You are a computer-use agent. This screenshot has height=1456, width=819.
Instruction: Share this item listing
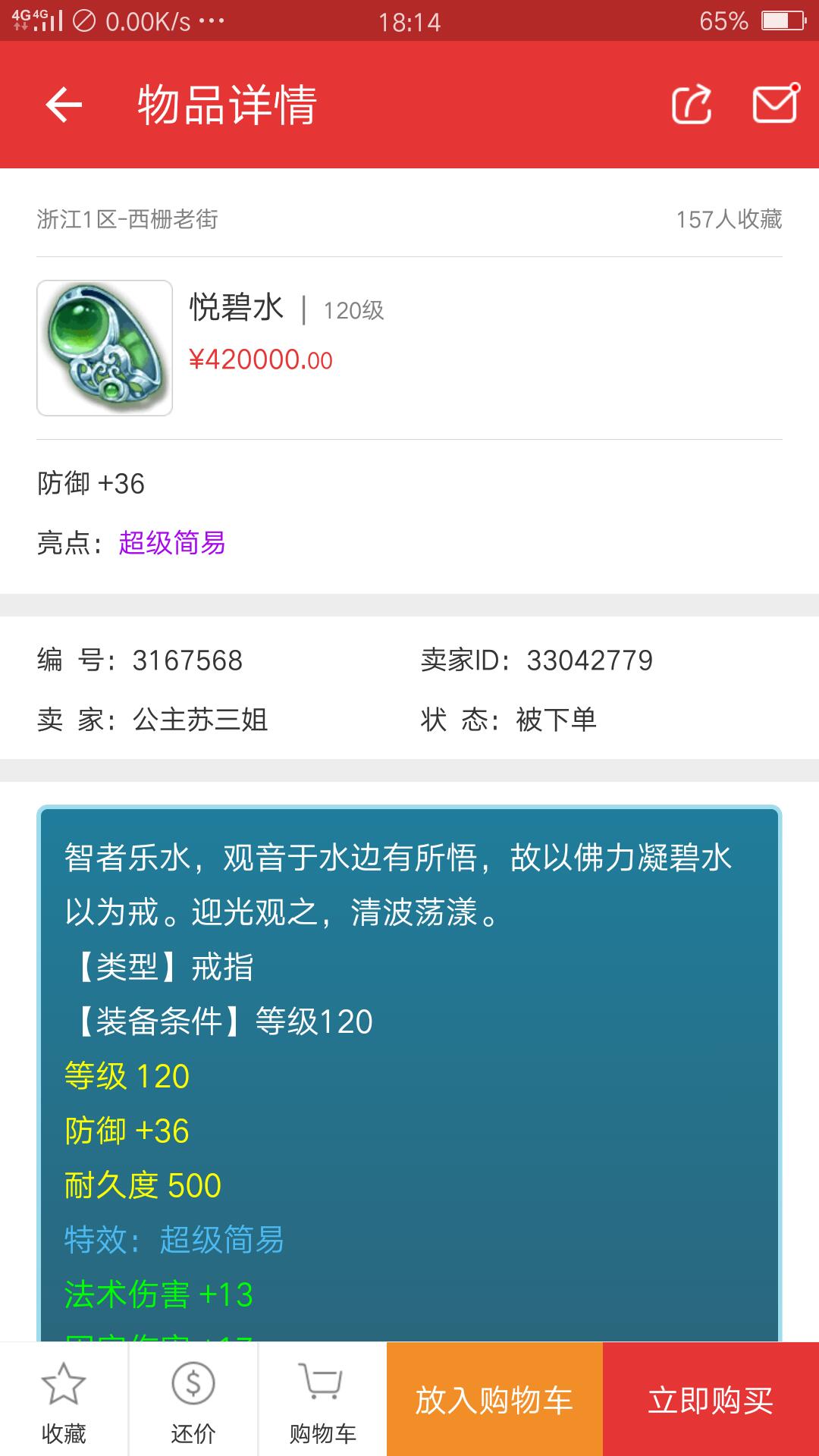pyautogui.click(x=692, y=105)
